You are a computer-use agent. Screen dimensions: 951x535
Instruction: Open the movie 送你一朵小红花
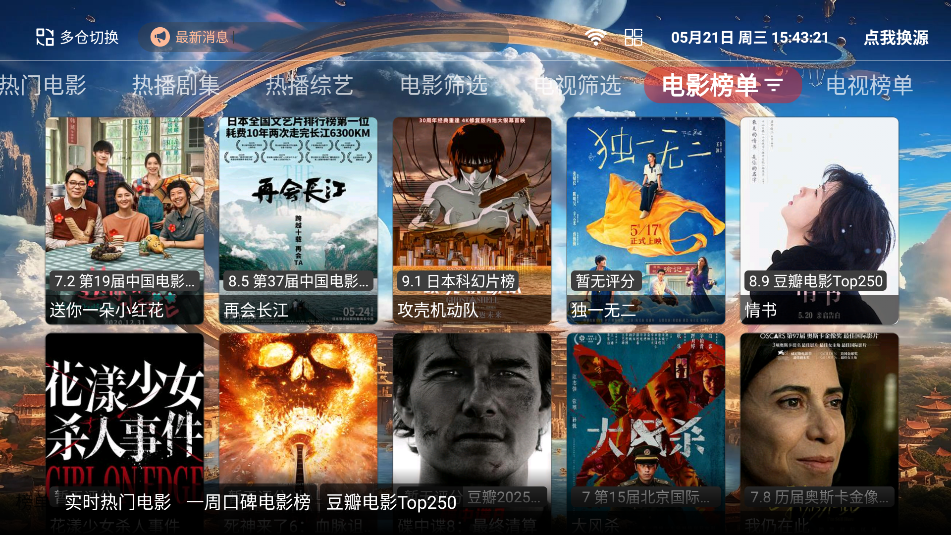point(124,220)
